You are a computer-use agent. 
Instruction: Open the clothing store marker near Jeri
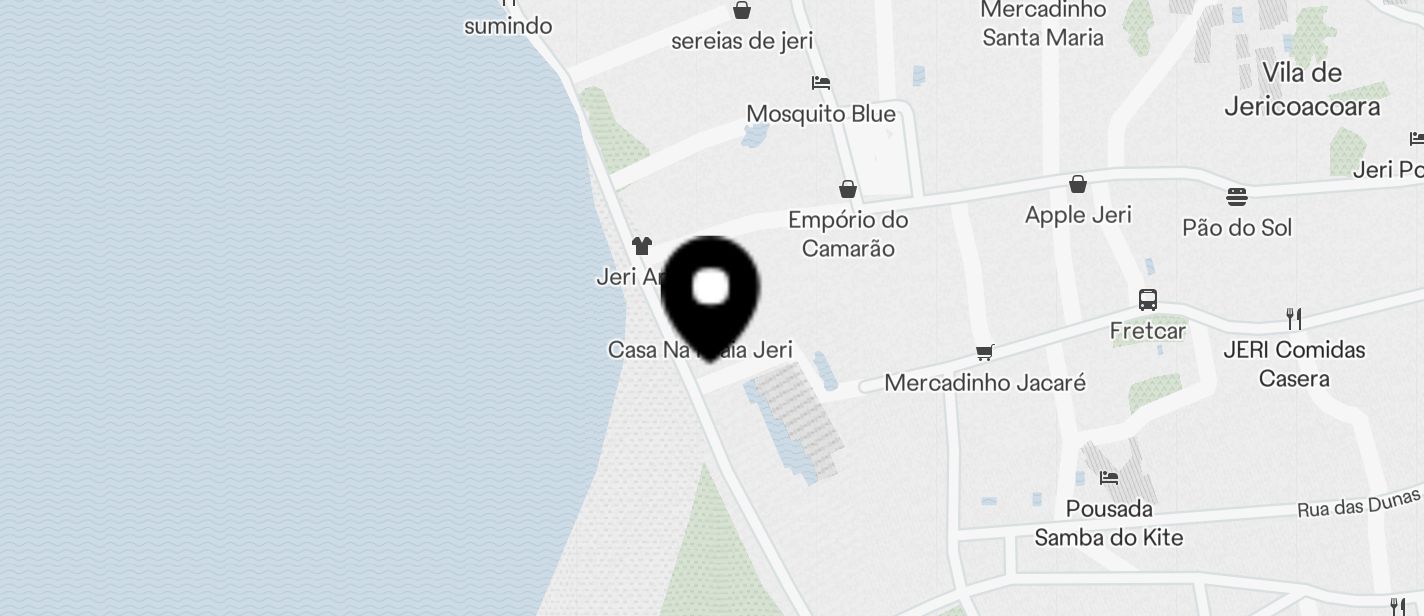tap(641, 246)
